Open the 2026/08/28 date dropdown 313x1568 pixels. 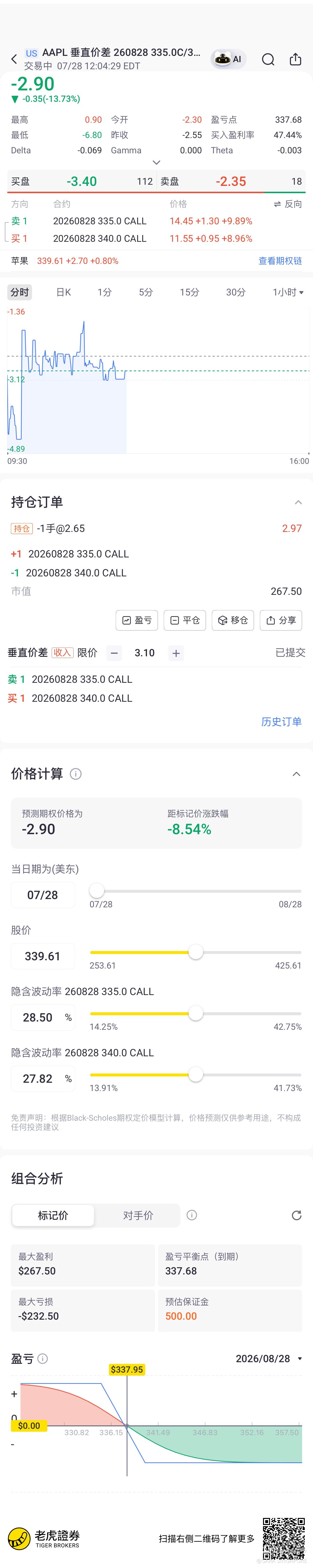pos(269,1359)
